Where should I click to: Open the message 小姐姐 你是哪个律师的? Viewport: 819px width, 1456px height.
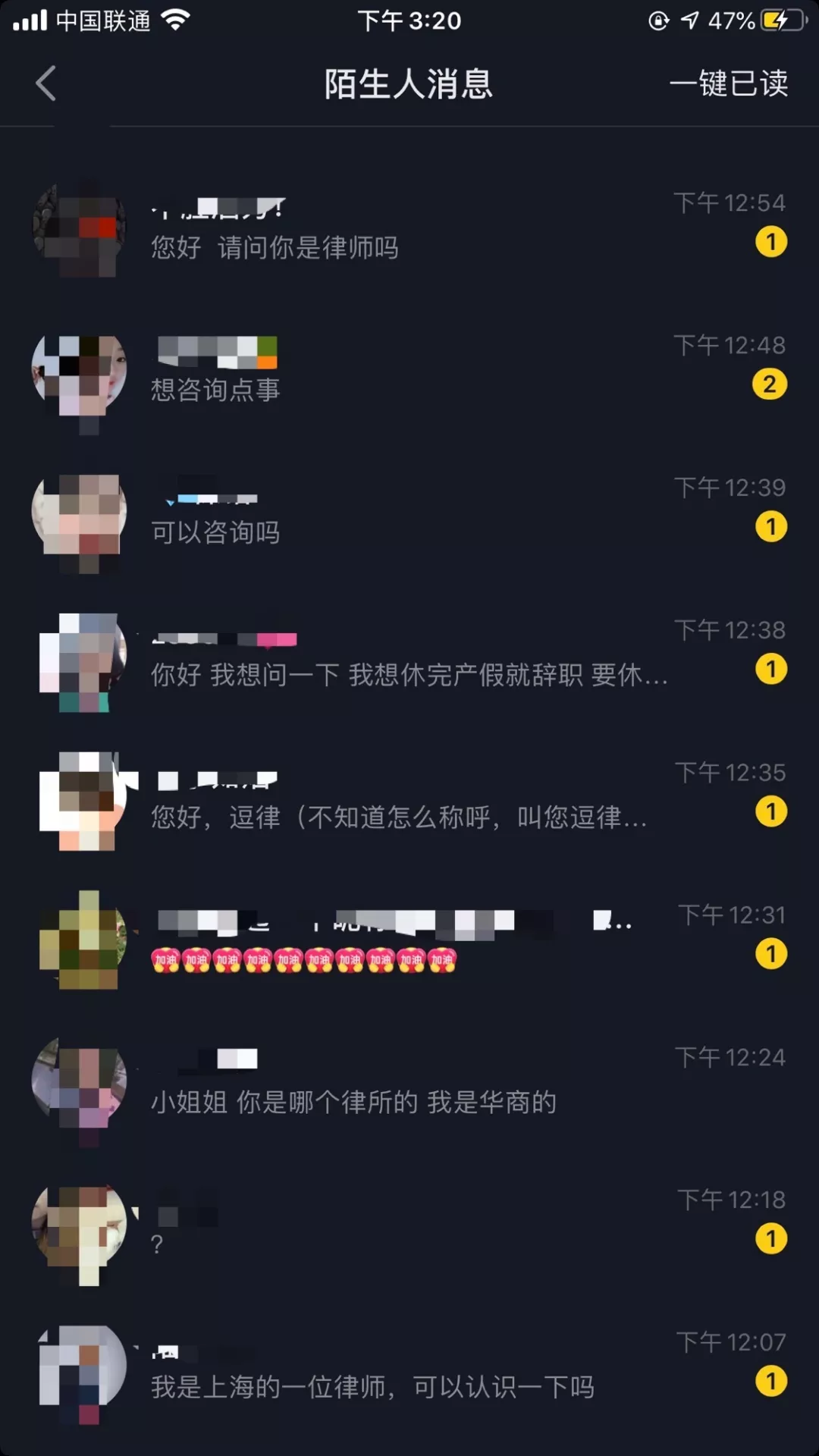[x=409, y=1082]
